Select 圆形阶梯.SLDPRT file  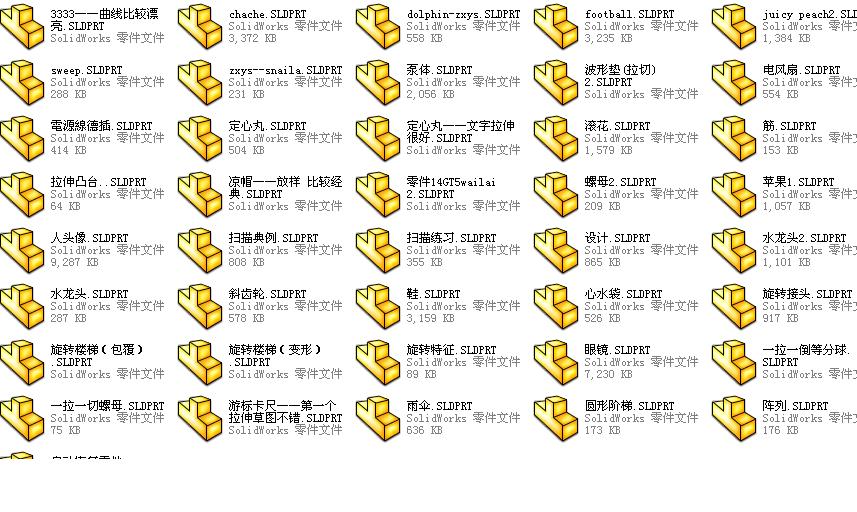556,419
